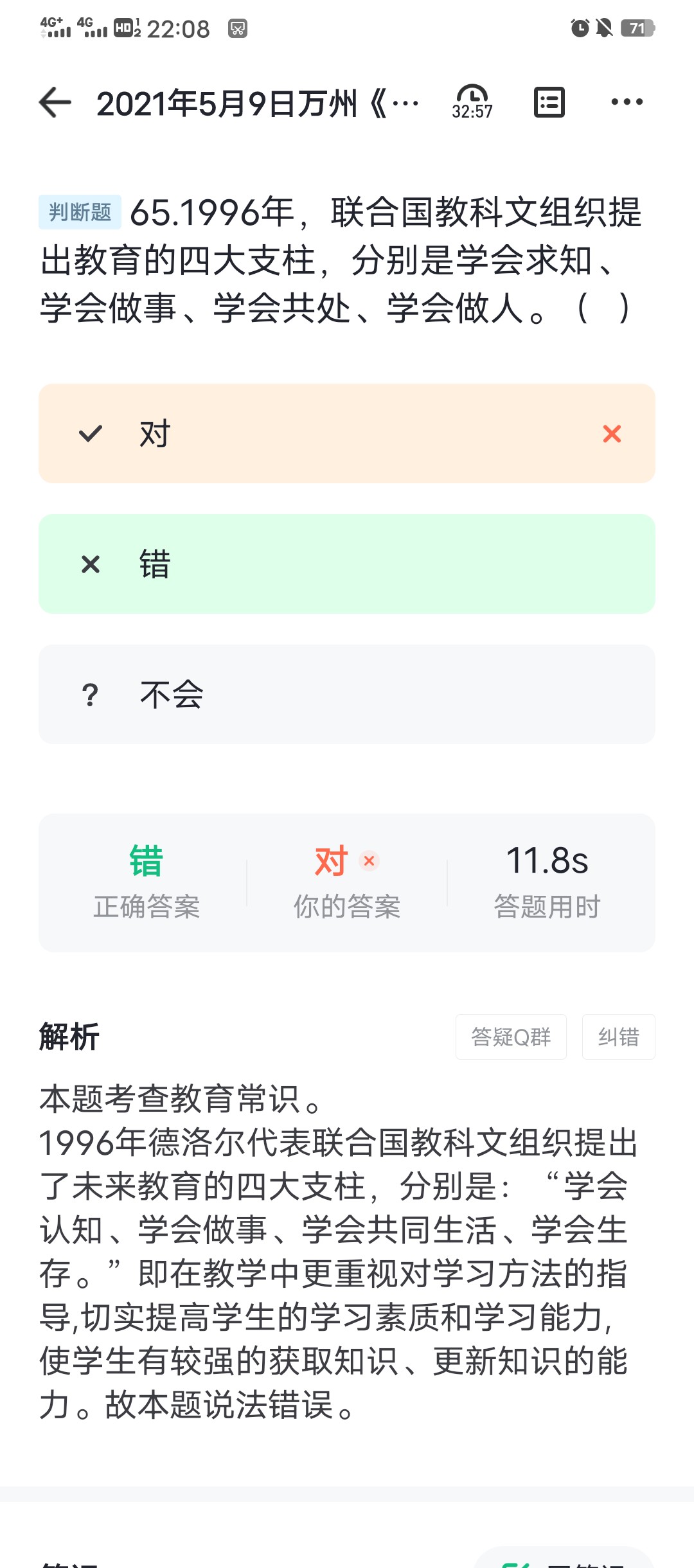Open the answer sheet list icon
Screen dimensions: 694x1568
549,102
